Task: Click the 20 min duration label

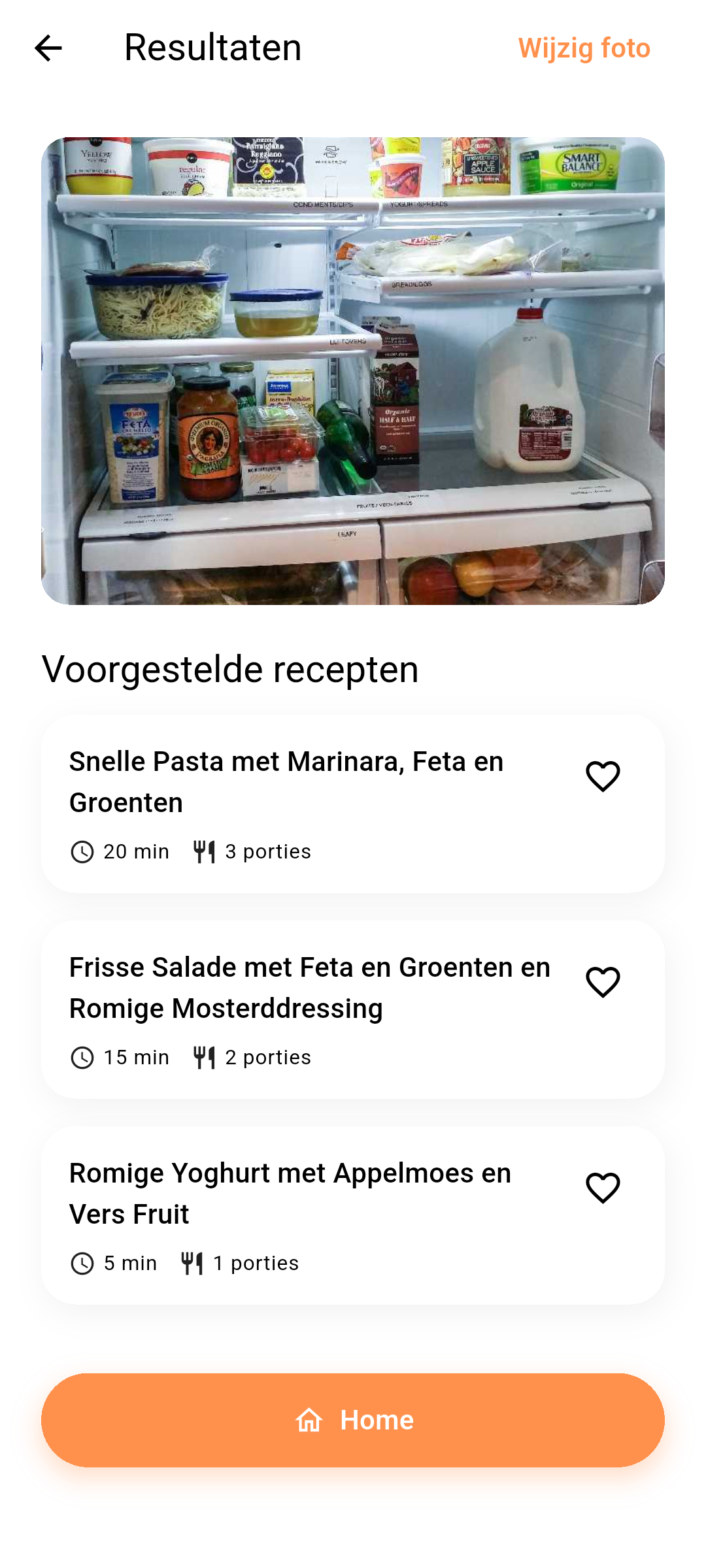Action: (136, 851)
